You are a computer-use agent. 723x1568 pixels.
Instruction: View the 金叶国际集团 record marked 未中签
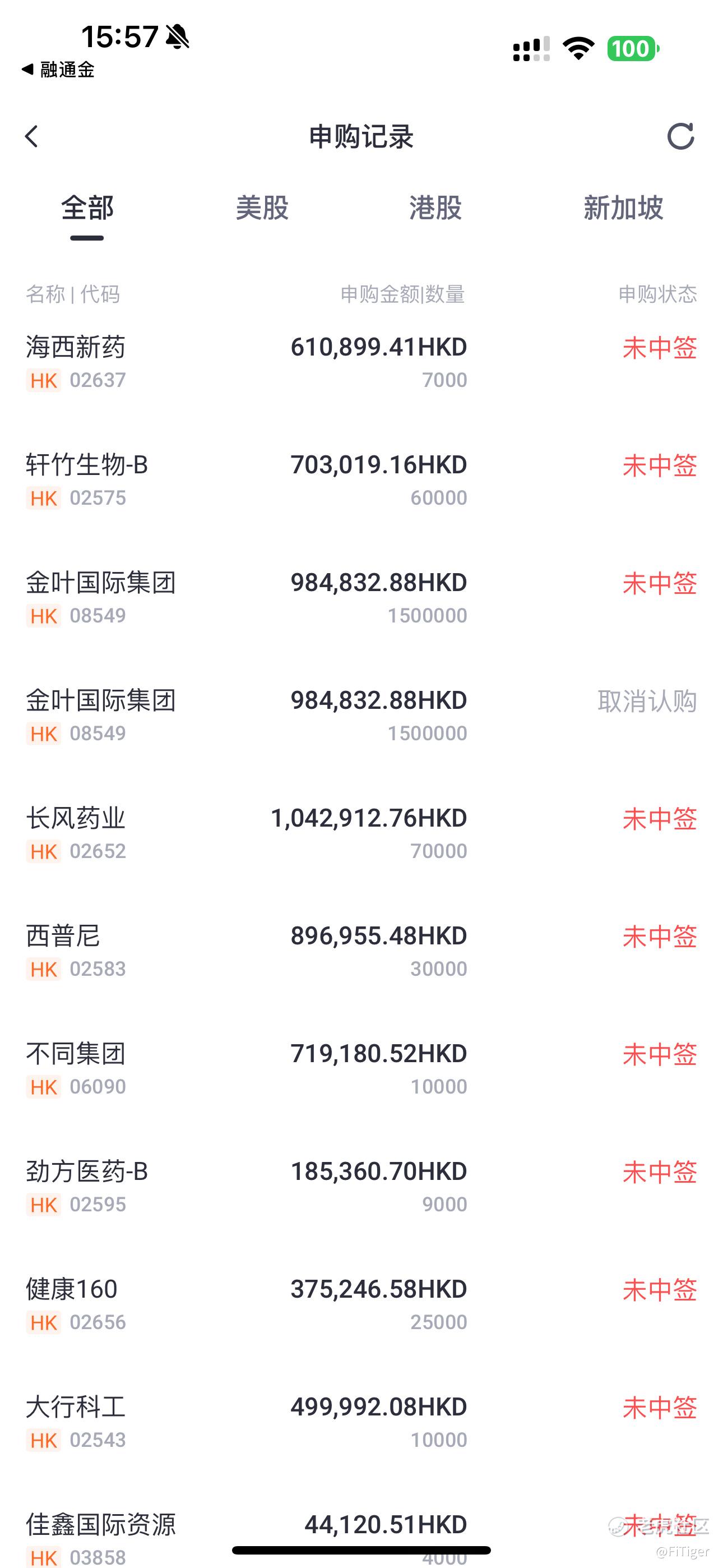pos(361,598)
